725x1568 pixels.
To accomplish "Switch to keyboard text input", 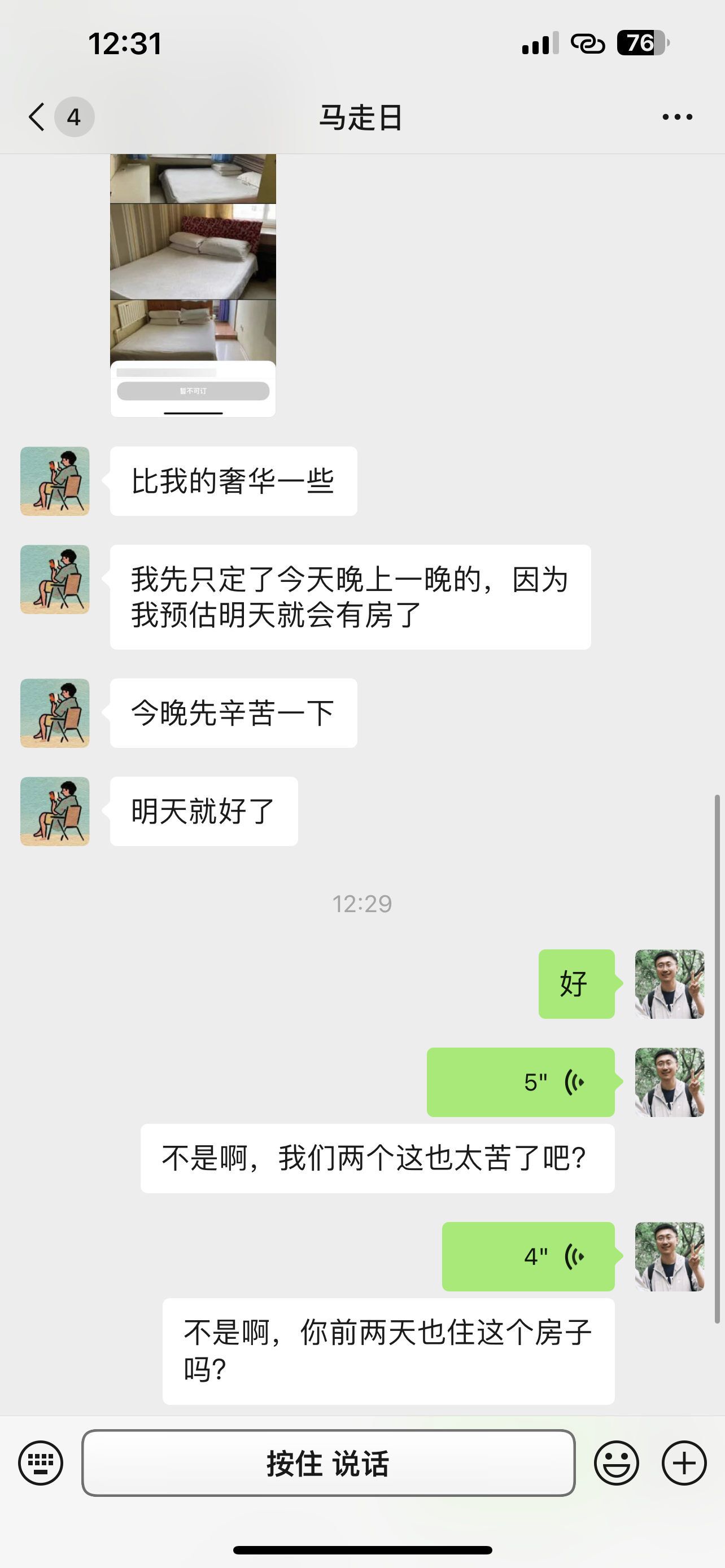I will point(41,1462).
